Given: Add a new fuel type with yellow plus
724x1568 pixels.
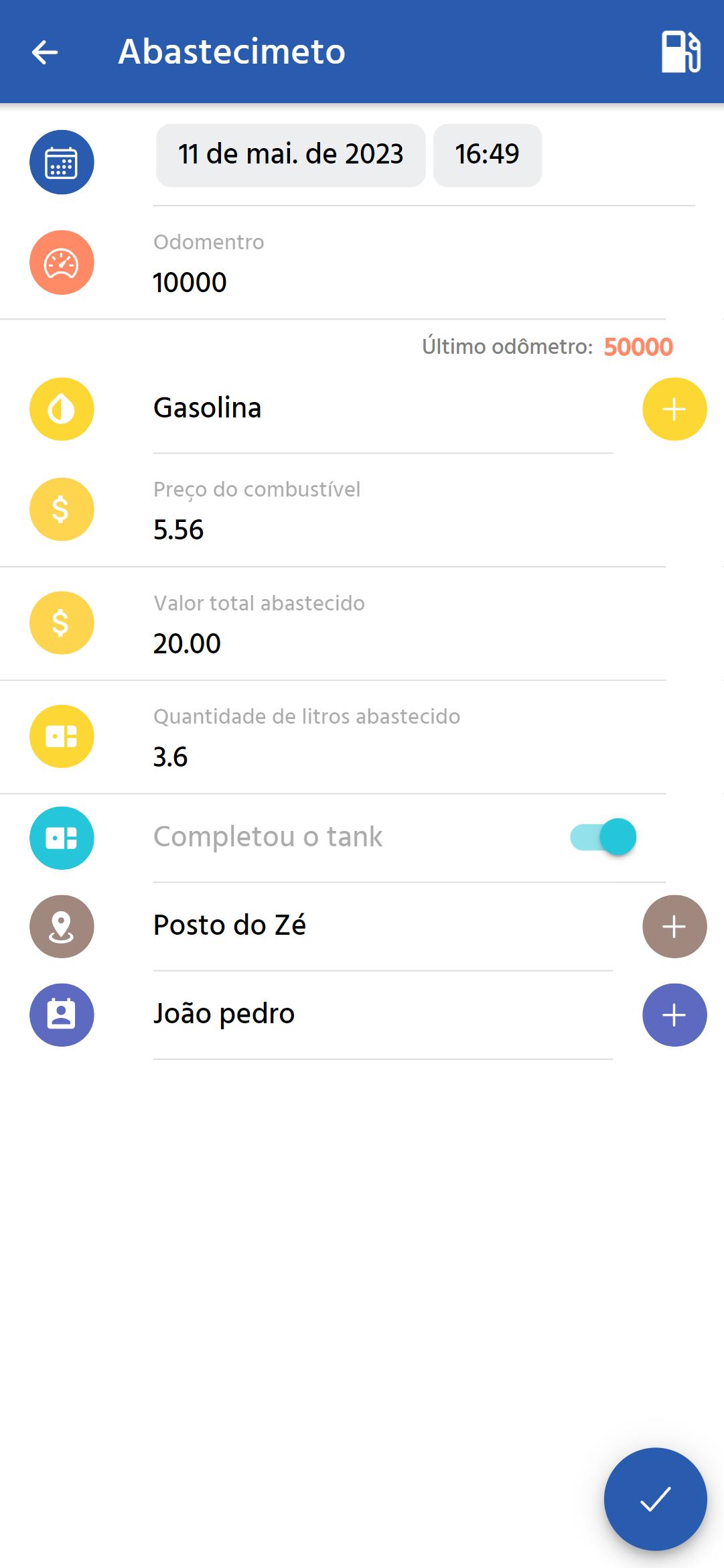Looking at the screenshot, I should 674,409.
